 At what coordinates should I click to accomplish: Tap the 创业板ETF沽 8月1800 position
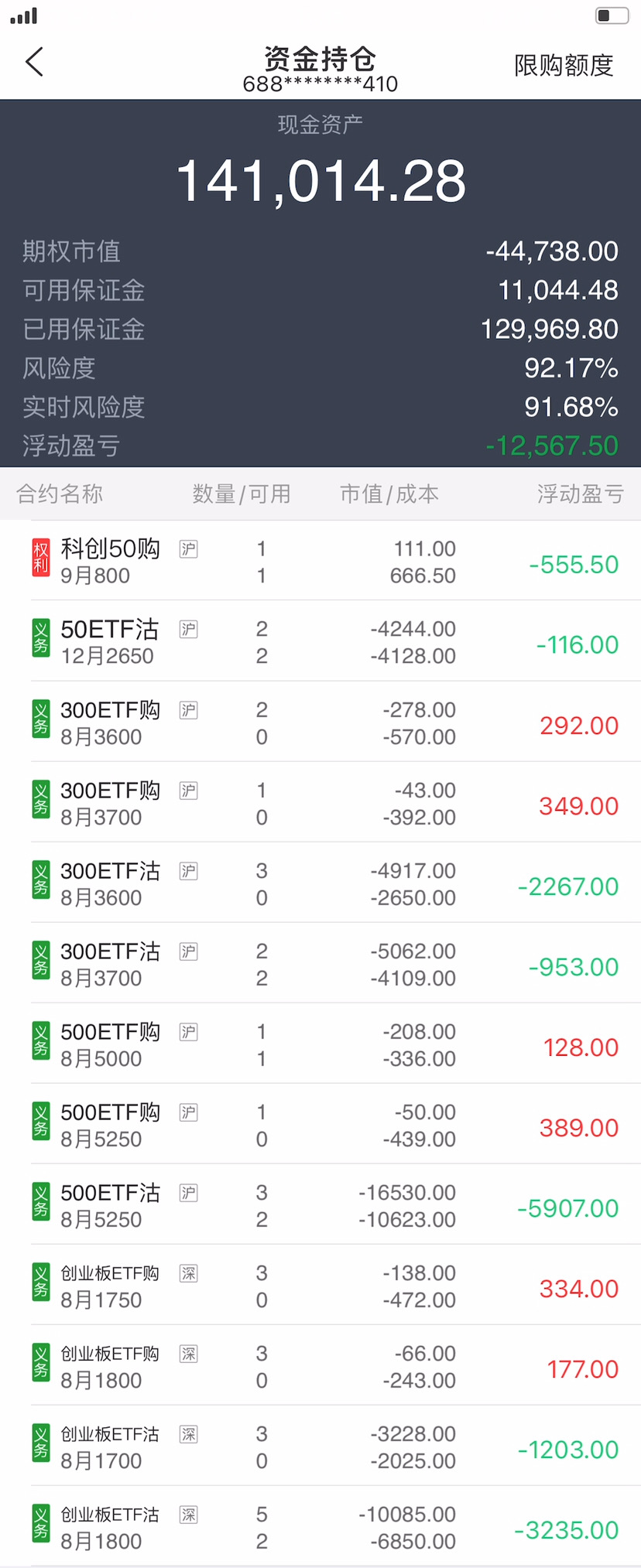(x=320, y=1527)
